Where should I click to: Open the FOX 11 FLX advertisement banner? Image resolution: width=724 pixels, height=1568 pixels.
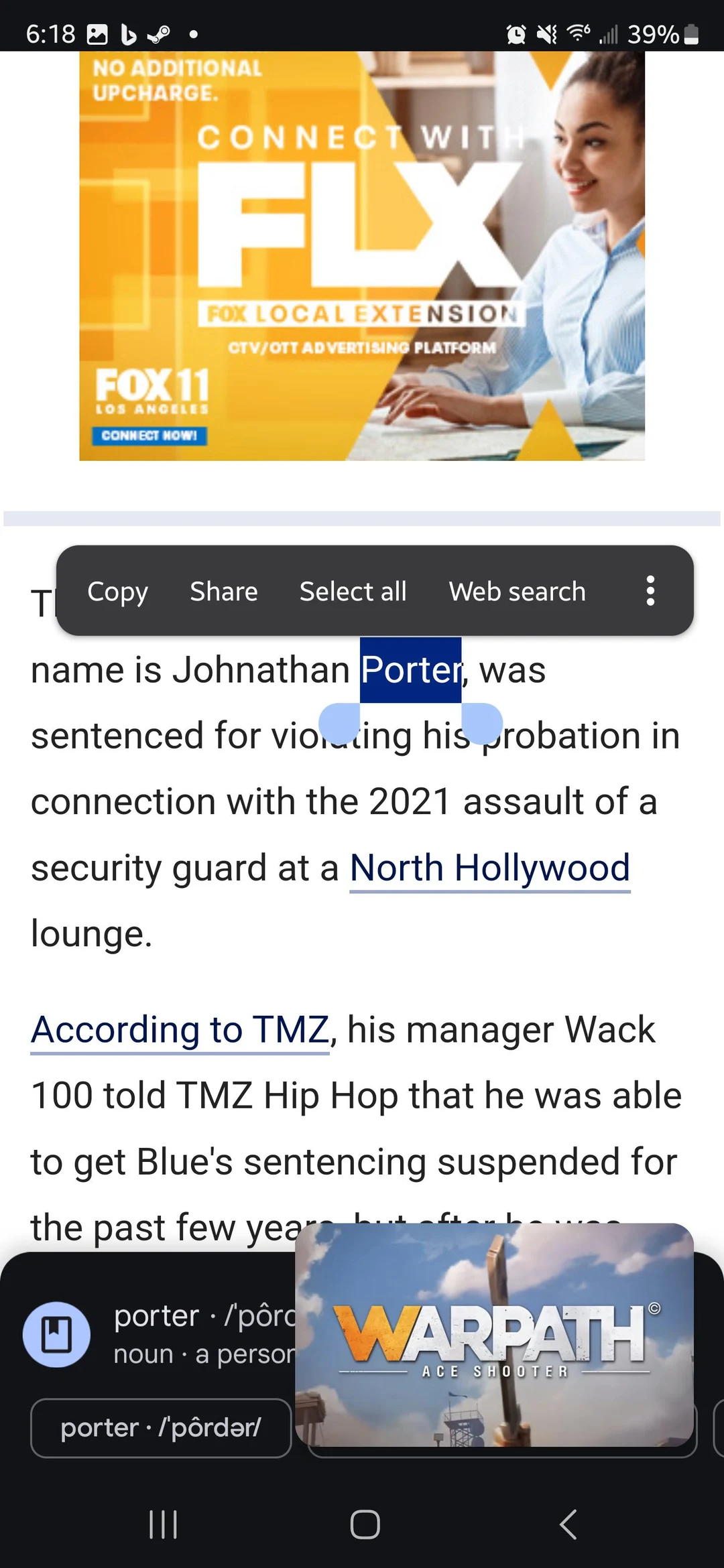click(x=362, y=256)
